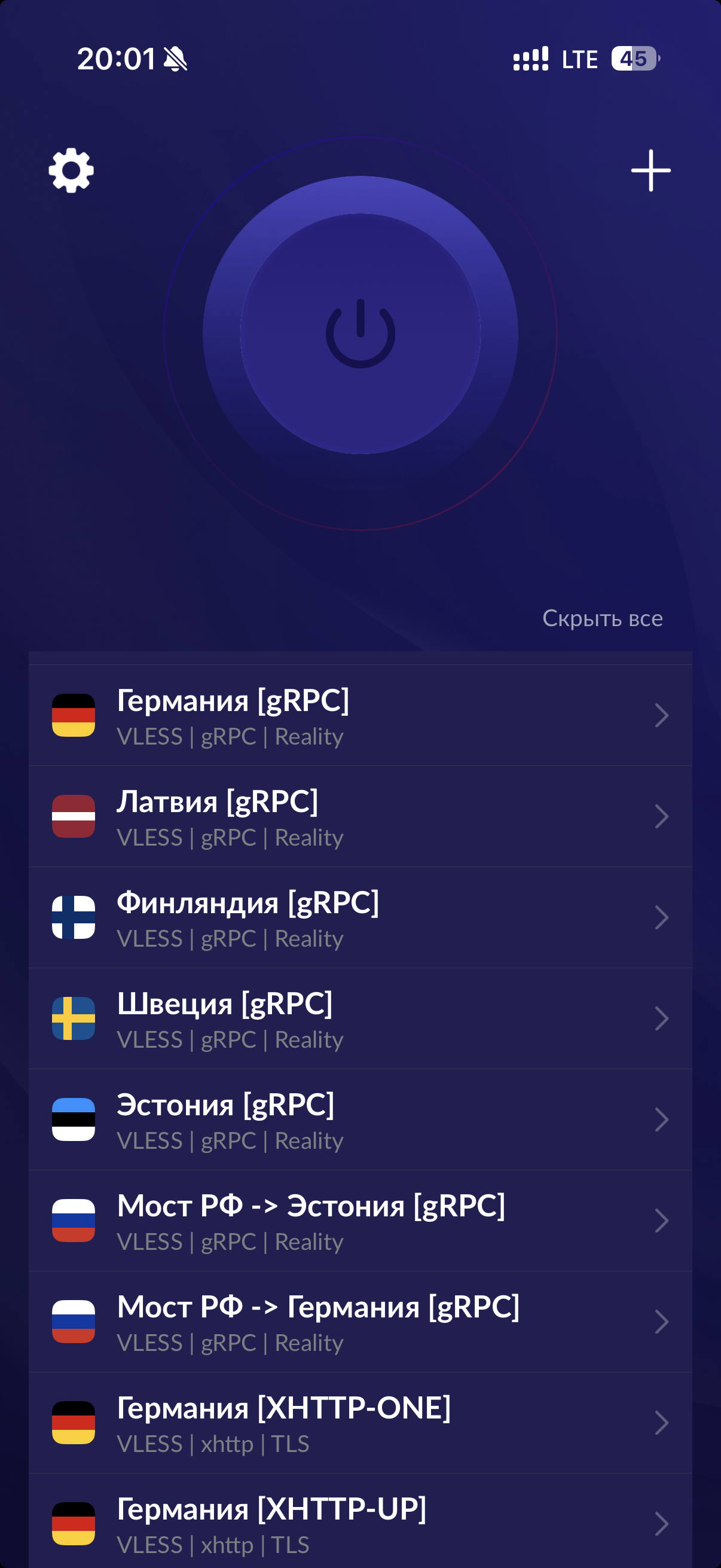
Task: Select the Эстония [gRPC] server
Action: coord(360,1120)
